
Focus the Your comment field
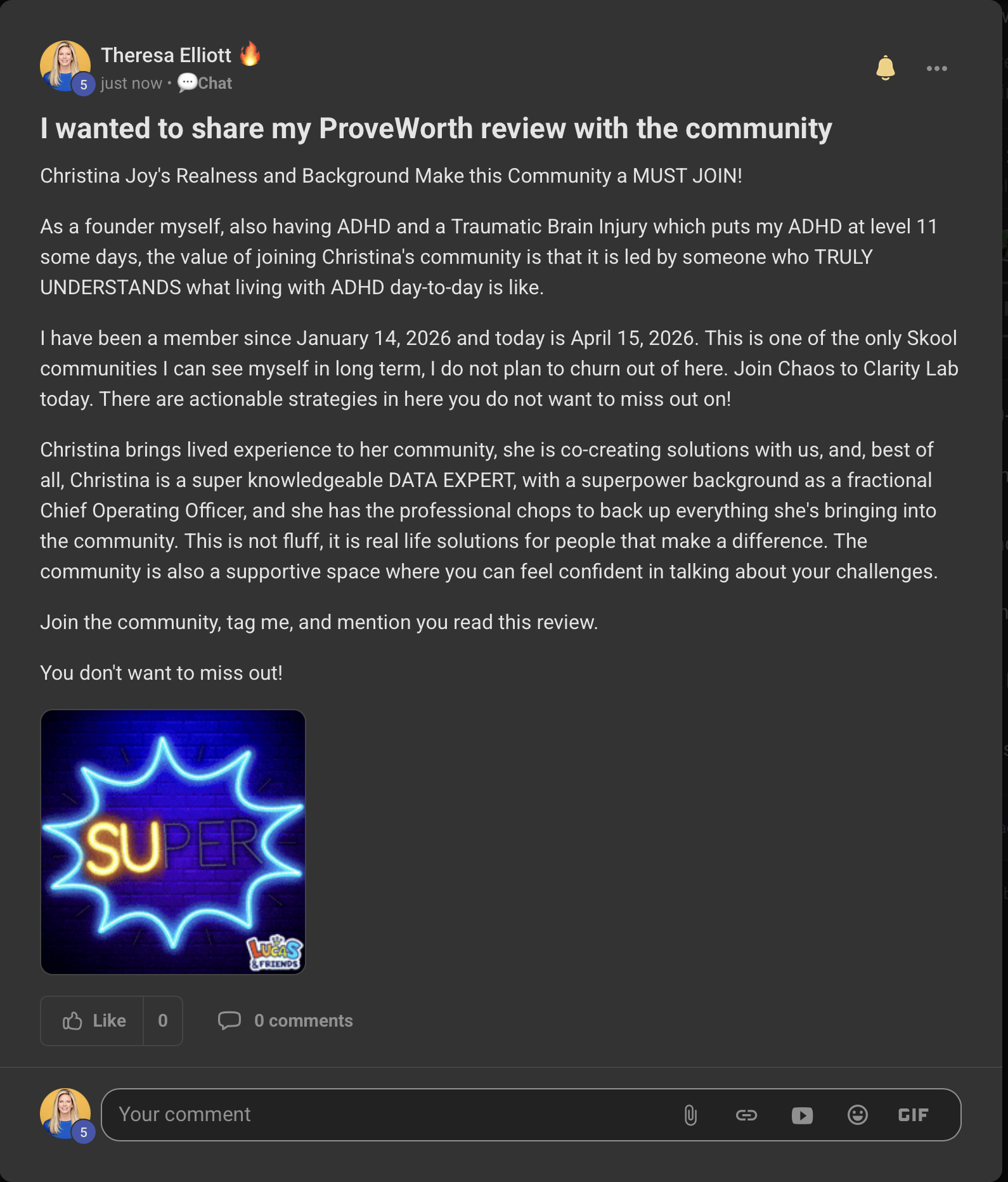point(380,1114)
